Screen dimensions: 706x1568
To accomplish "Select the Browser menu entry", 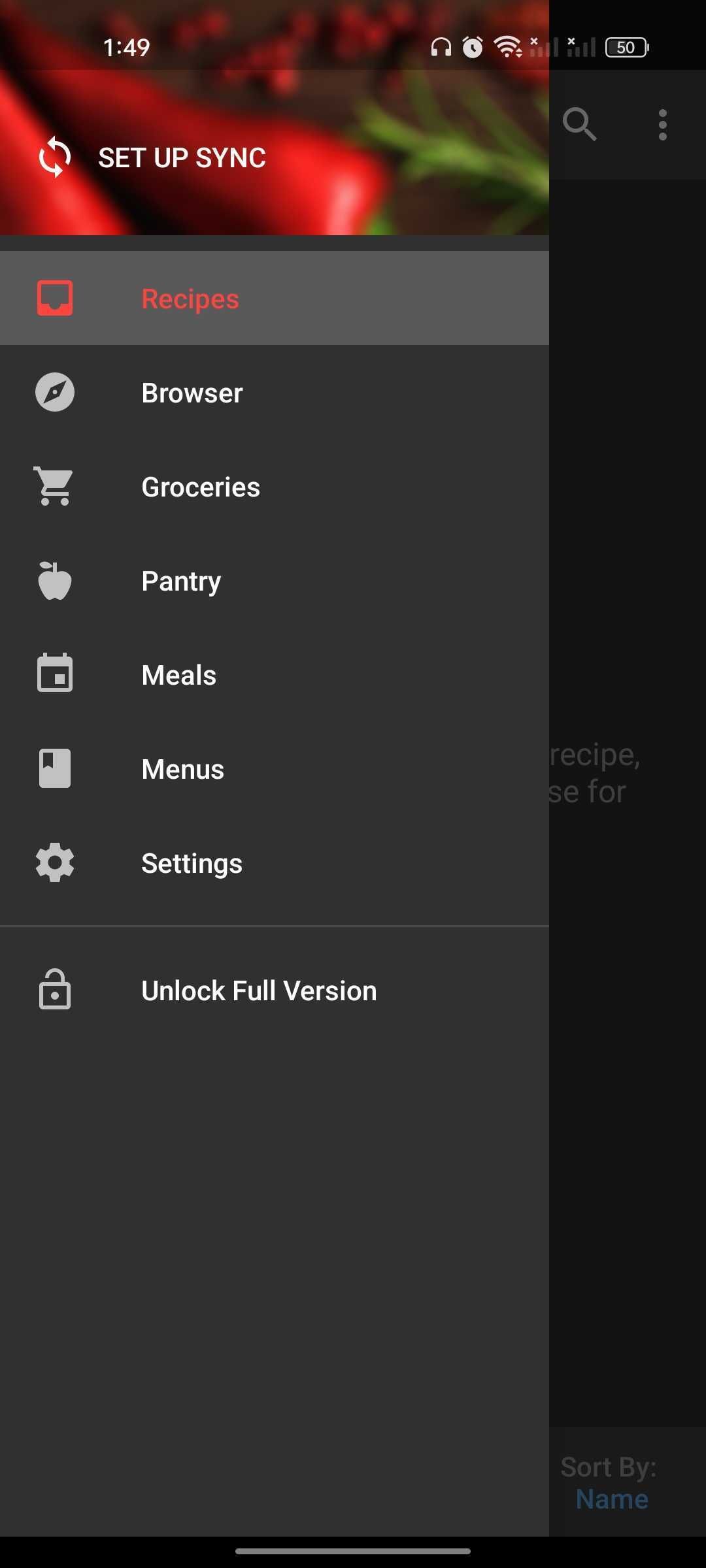I will [x=192, y=392].
